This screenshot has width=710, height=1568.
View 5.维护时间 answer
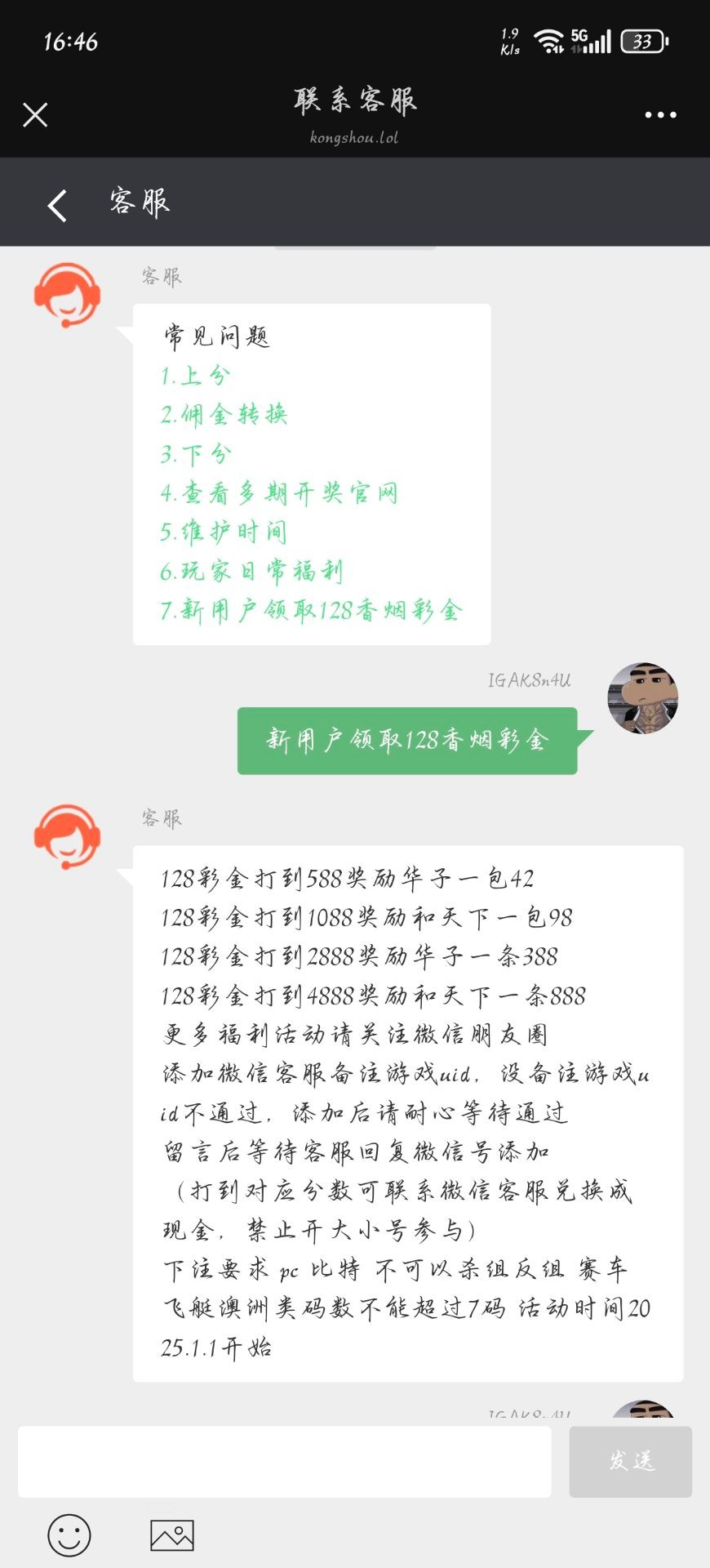224,532
